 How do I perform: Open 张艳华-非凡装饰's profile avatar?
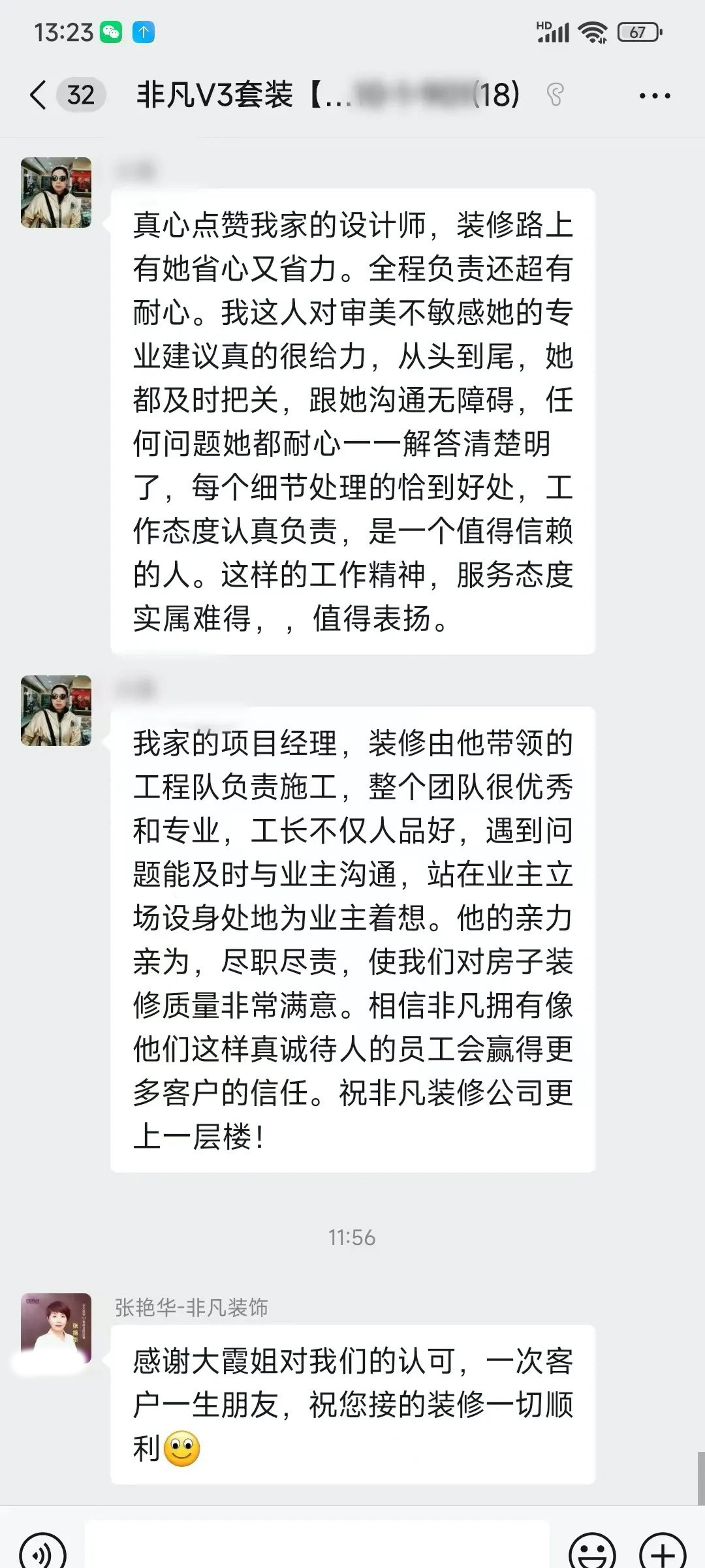tap(56, 1328)
